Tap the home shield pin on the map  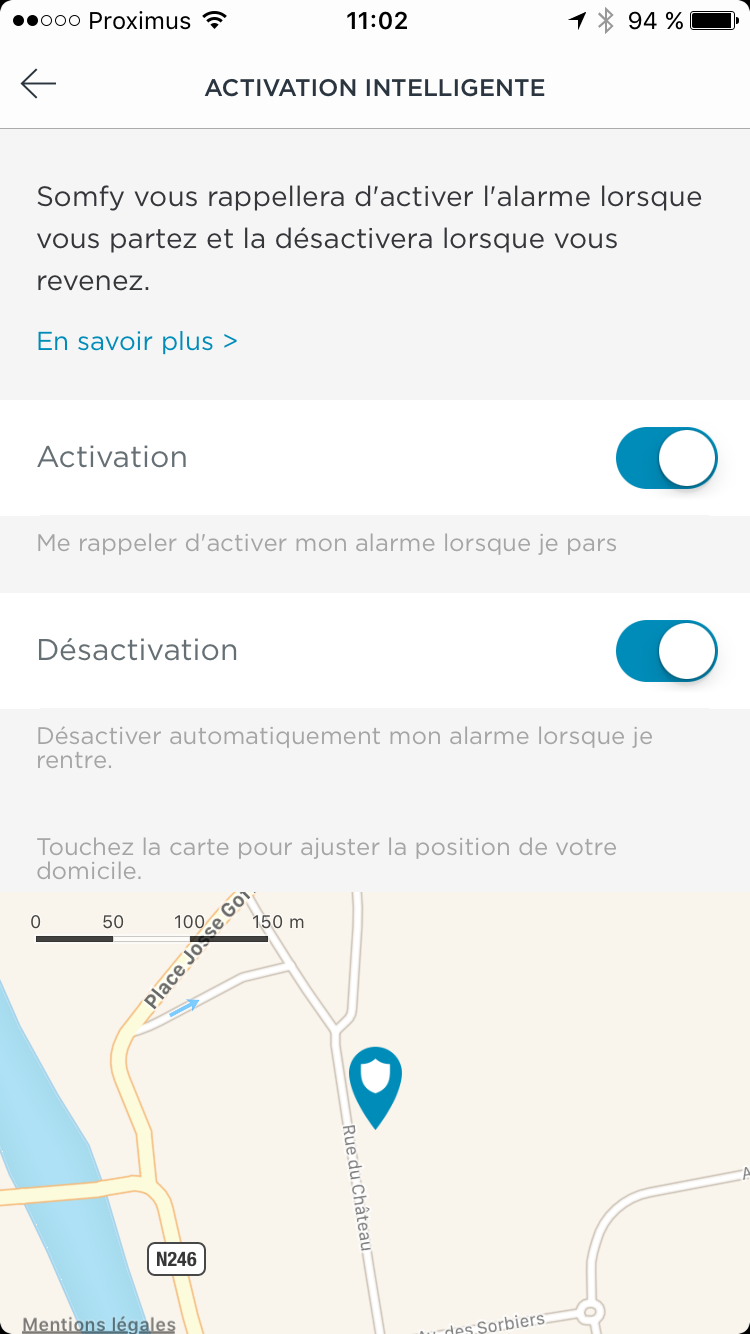[375, 1082]
